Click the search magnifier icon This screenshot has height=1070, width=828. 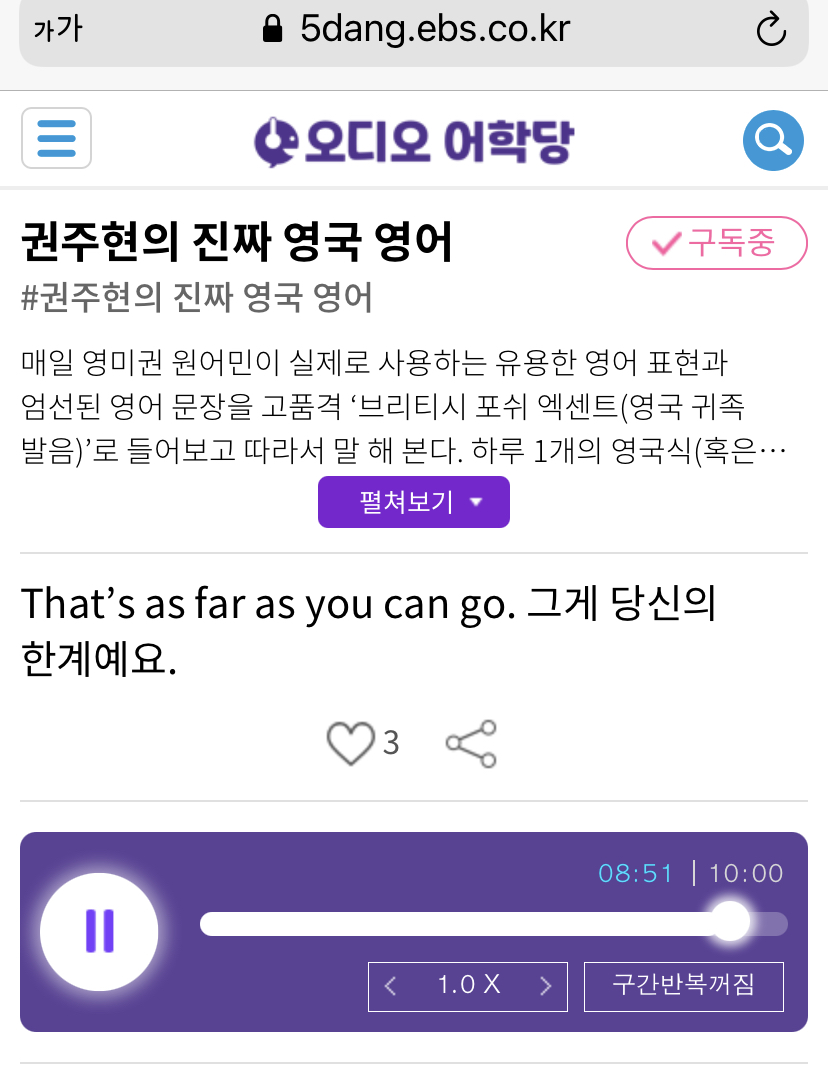pyautogui.click(x=772, y=140)
